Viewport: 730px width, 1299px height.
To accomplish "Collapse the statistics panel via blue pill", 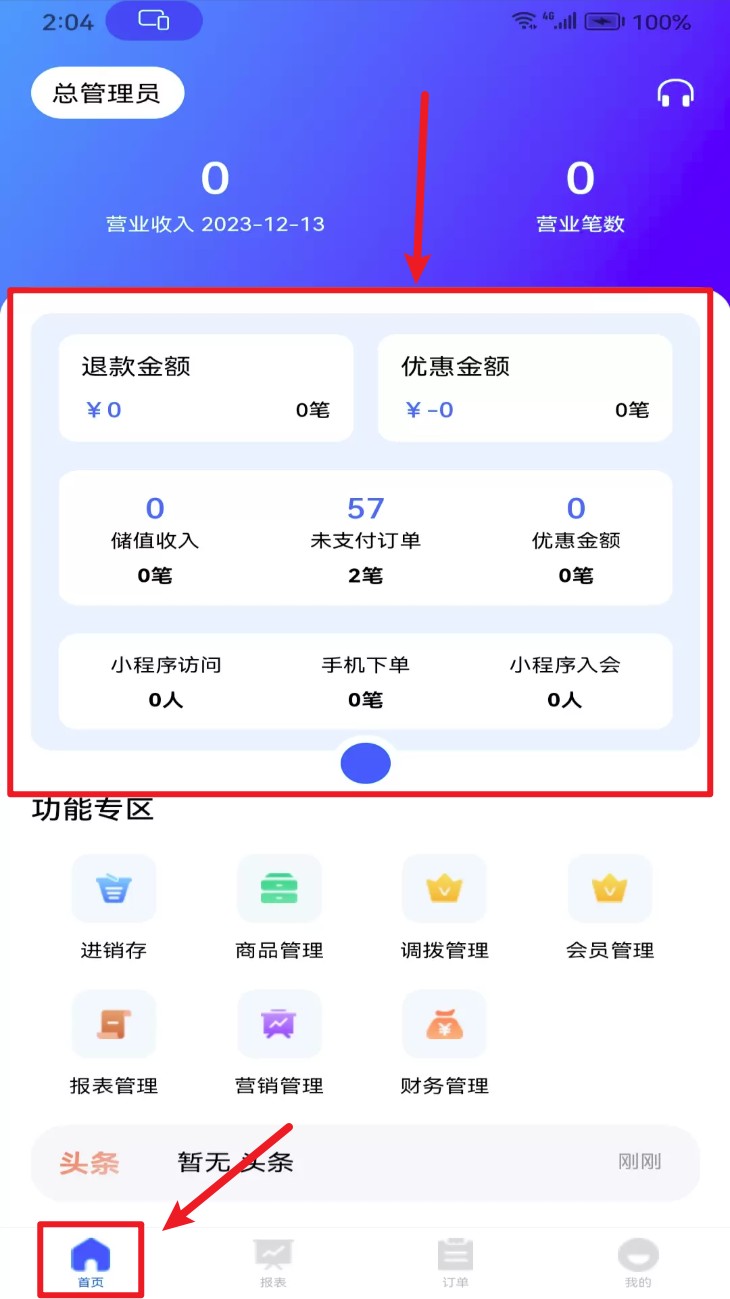I will point(365,762).
